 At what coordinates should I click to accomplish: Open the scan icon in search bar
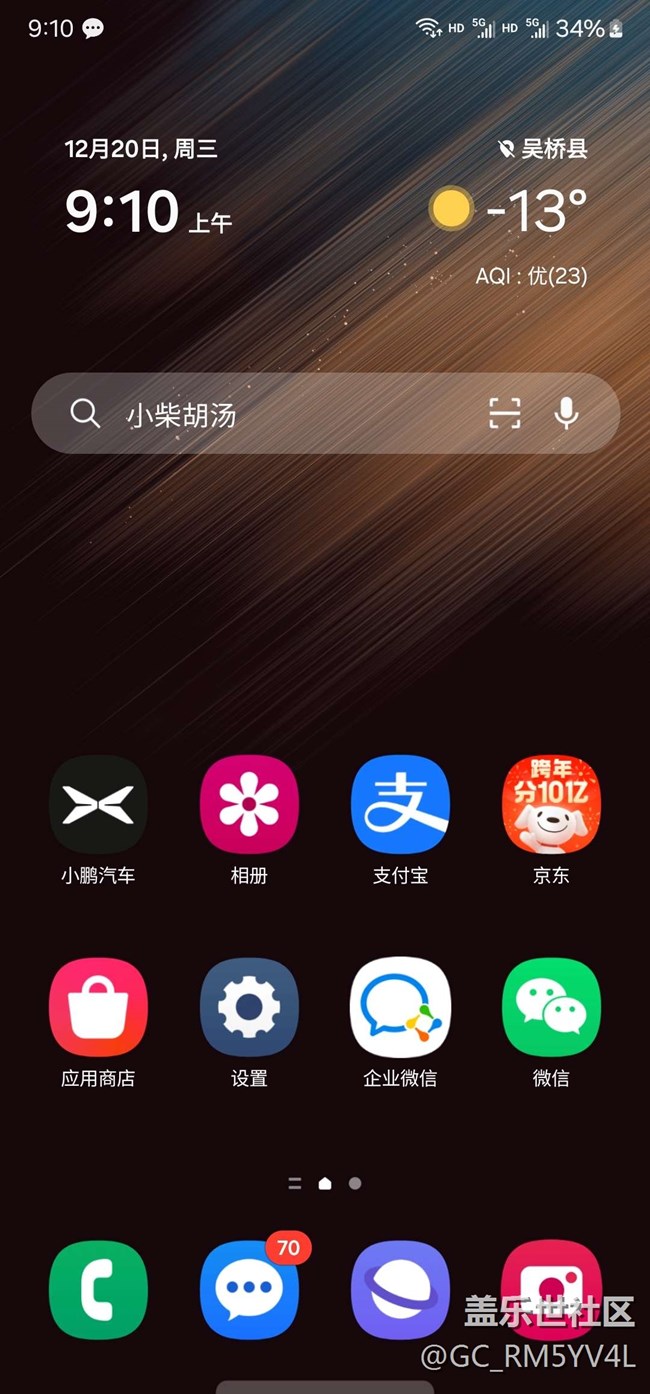505,413
